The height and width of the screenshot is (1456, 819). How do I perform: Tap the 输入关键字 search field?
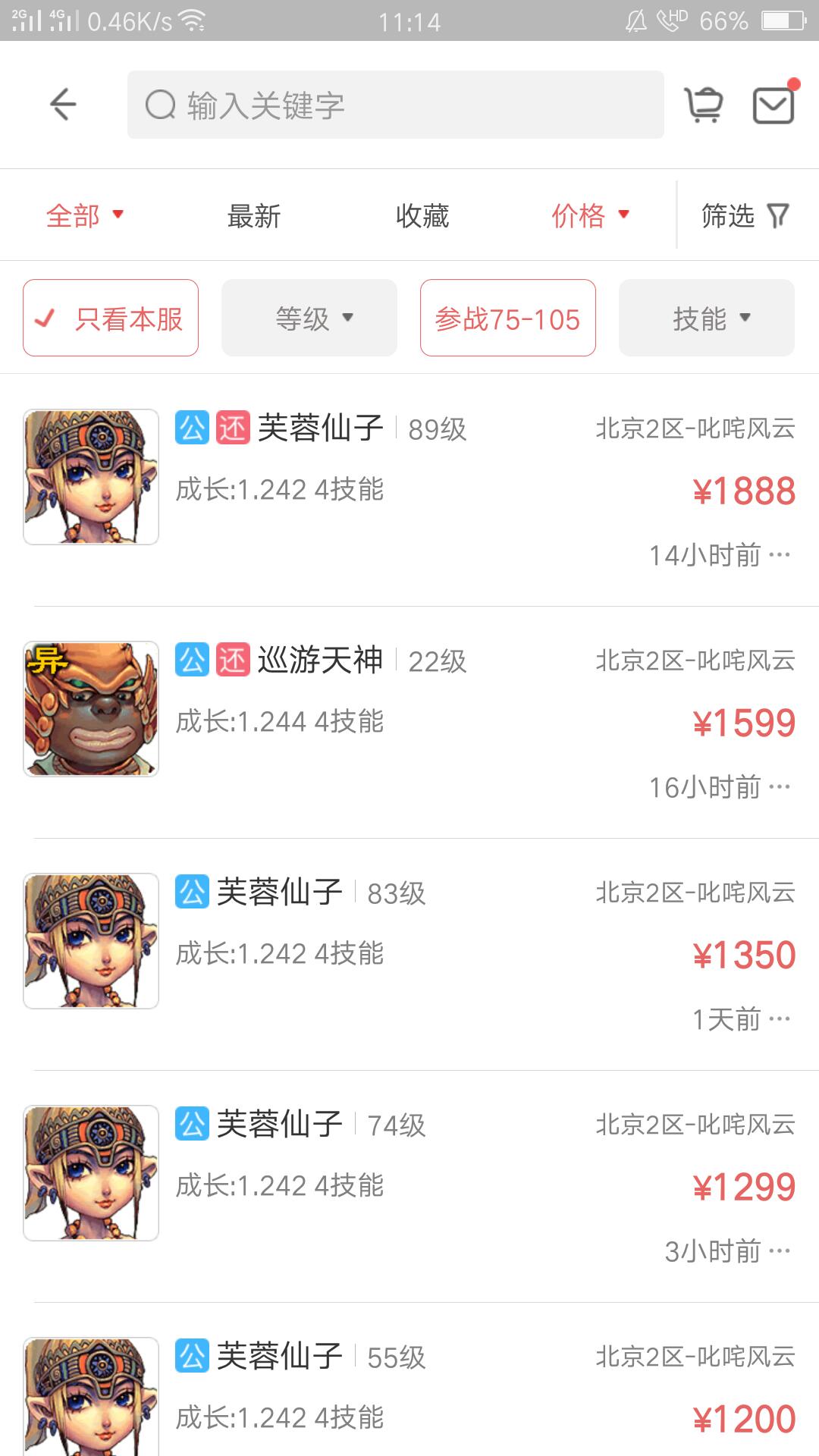click(394, 105)
